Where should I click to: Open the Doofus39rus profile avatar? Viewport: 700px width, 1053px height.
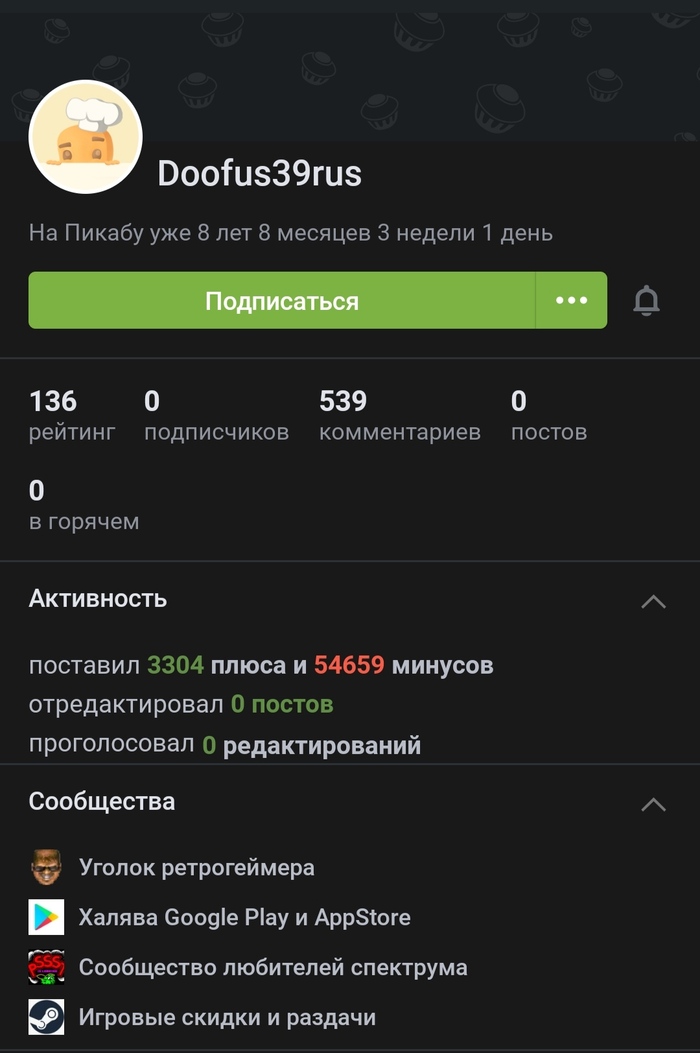click(x=86, y=137)
